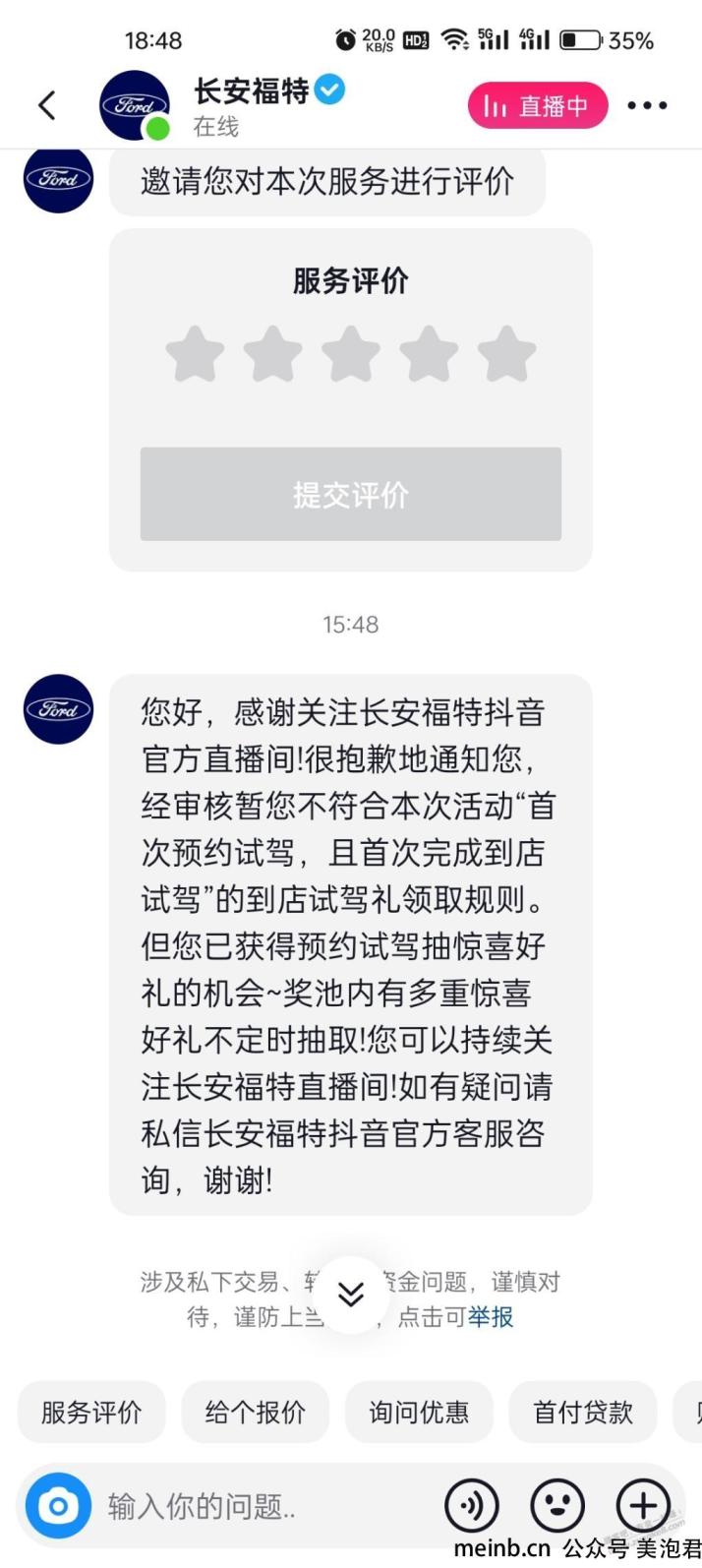Open the three-dot overflow menu
Image resolution: width=702 pixels, height=1568 pixels.
pos(647,105)
